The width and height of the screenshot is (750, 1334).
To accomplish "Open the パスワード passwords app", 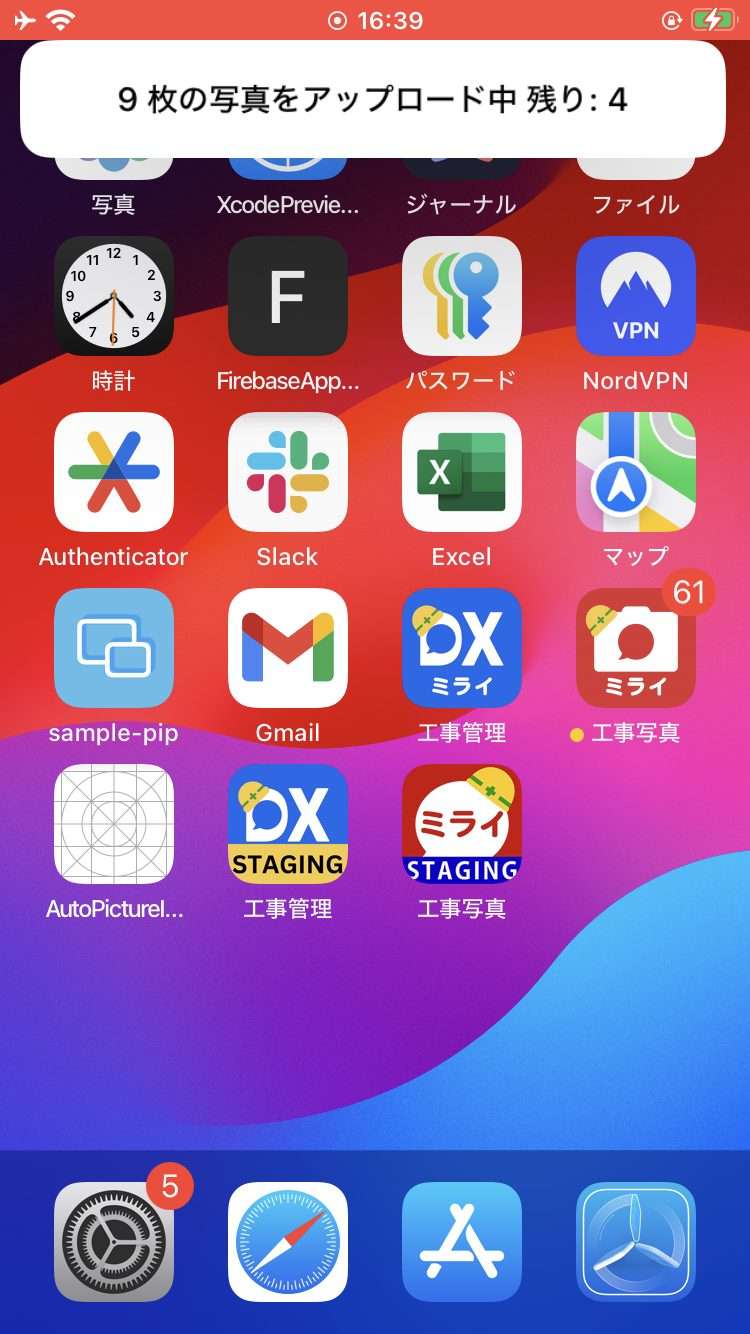I will (x=462, y=296).
